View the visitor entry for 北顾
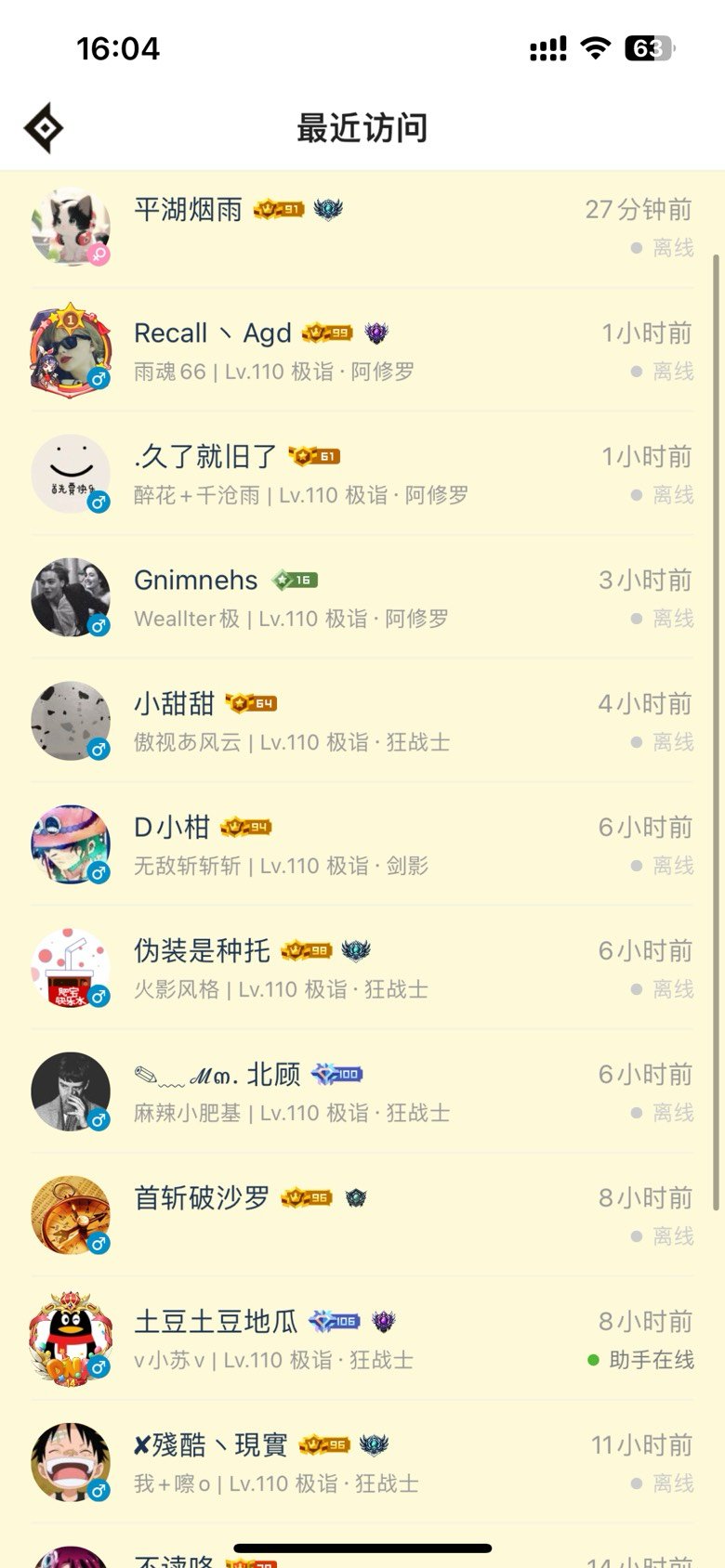This screenshot has width=725, height=1568. coord(362,1091)
